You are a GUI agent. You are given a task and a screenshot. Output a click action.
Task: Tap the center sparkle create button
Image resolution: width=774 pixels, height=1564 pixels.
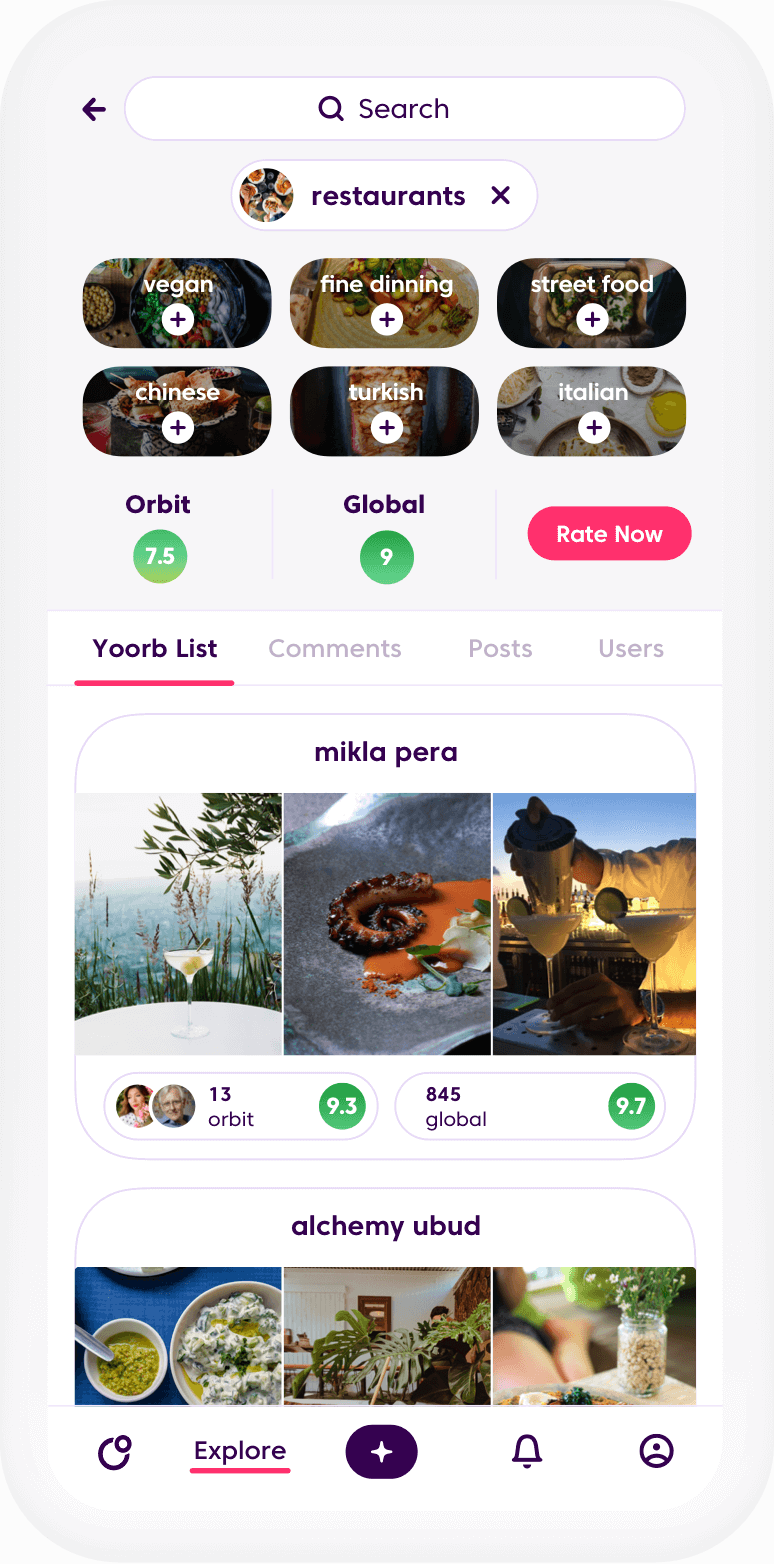point(381,1452)
